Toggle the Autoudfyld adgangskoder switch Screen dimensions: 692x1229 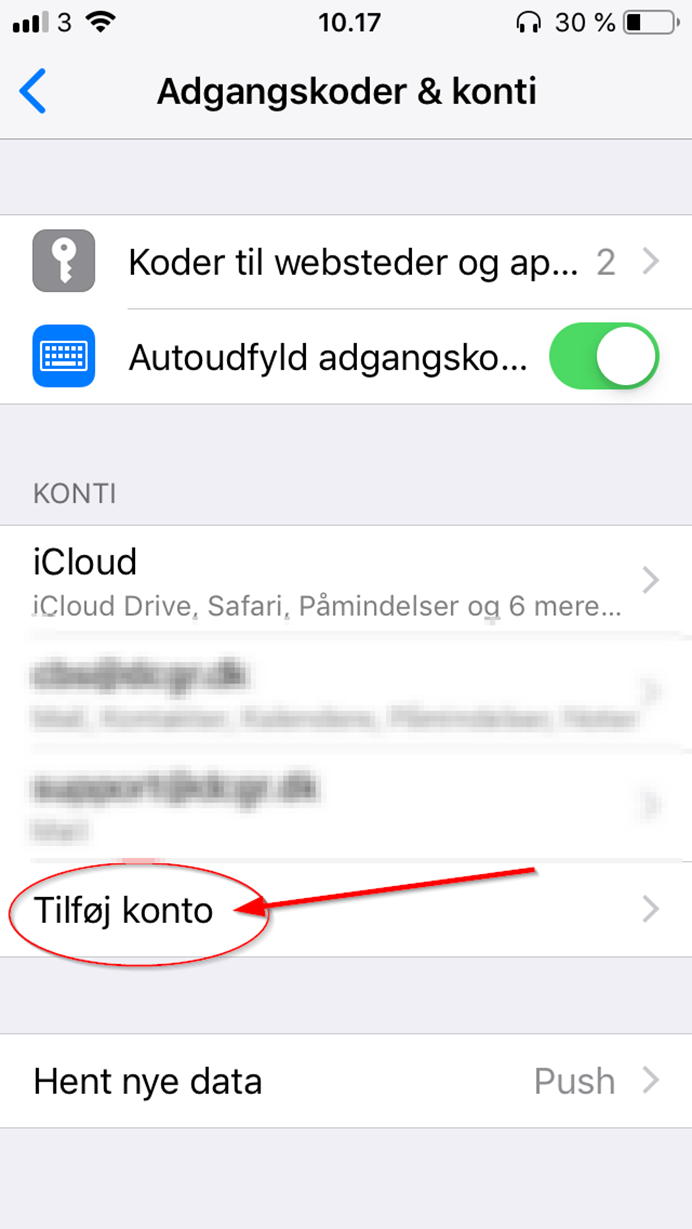pyautogui.click(x=604, y=356)
